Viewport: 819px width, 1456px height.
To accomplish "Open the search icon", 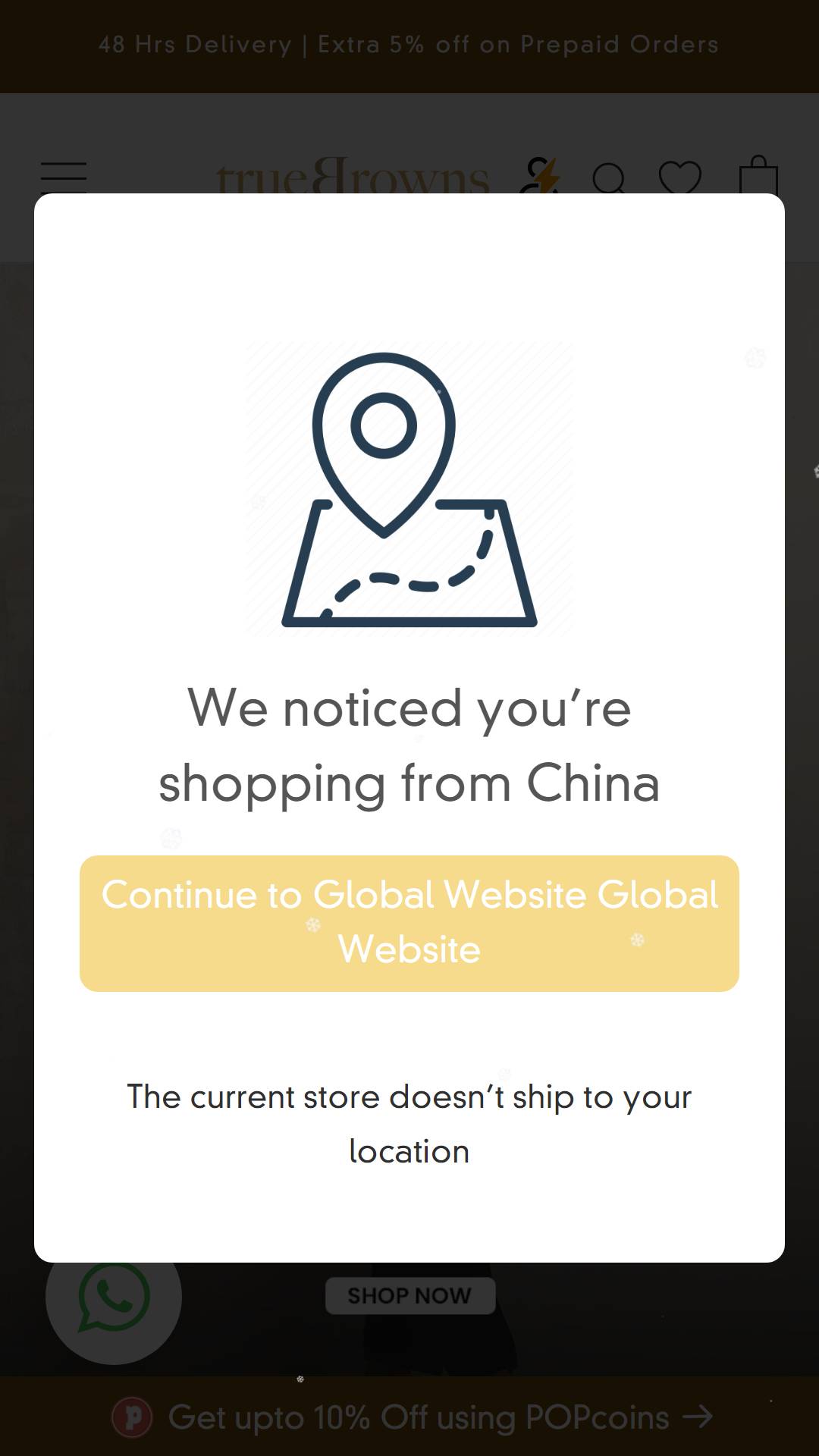I will [608, 178].
